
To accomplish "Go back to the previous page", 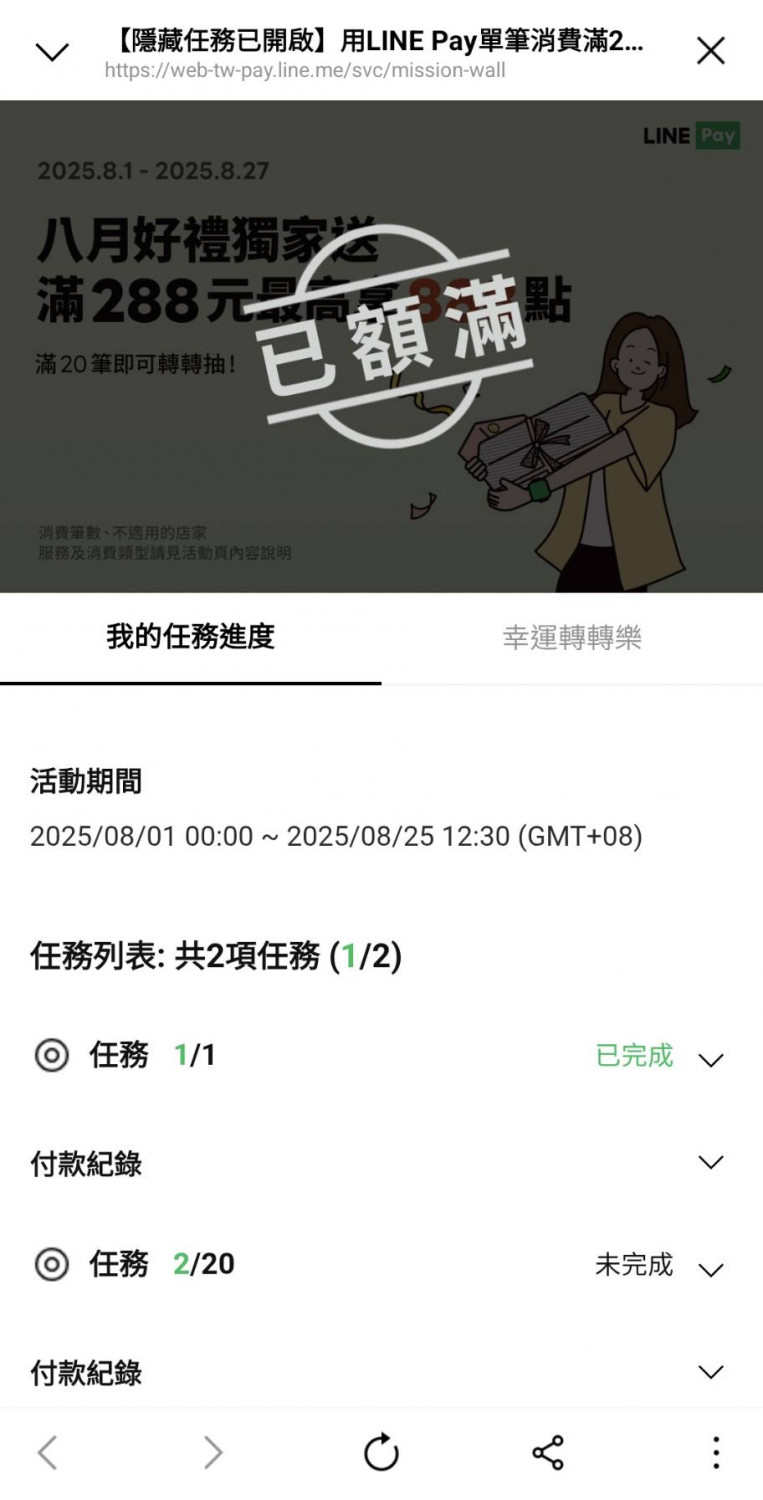I will tap(47, 1452).
